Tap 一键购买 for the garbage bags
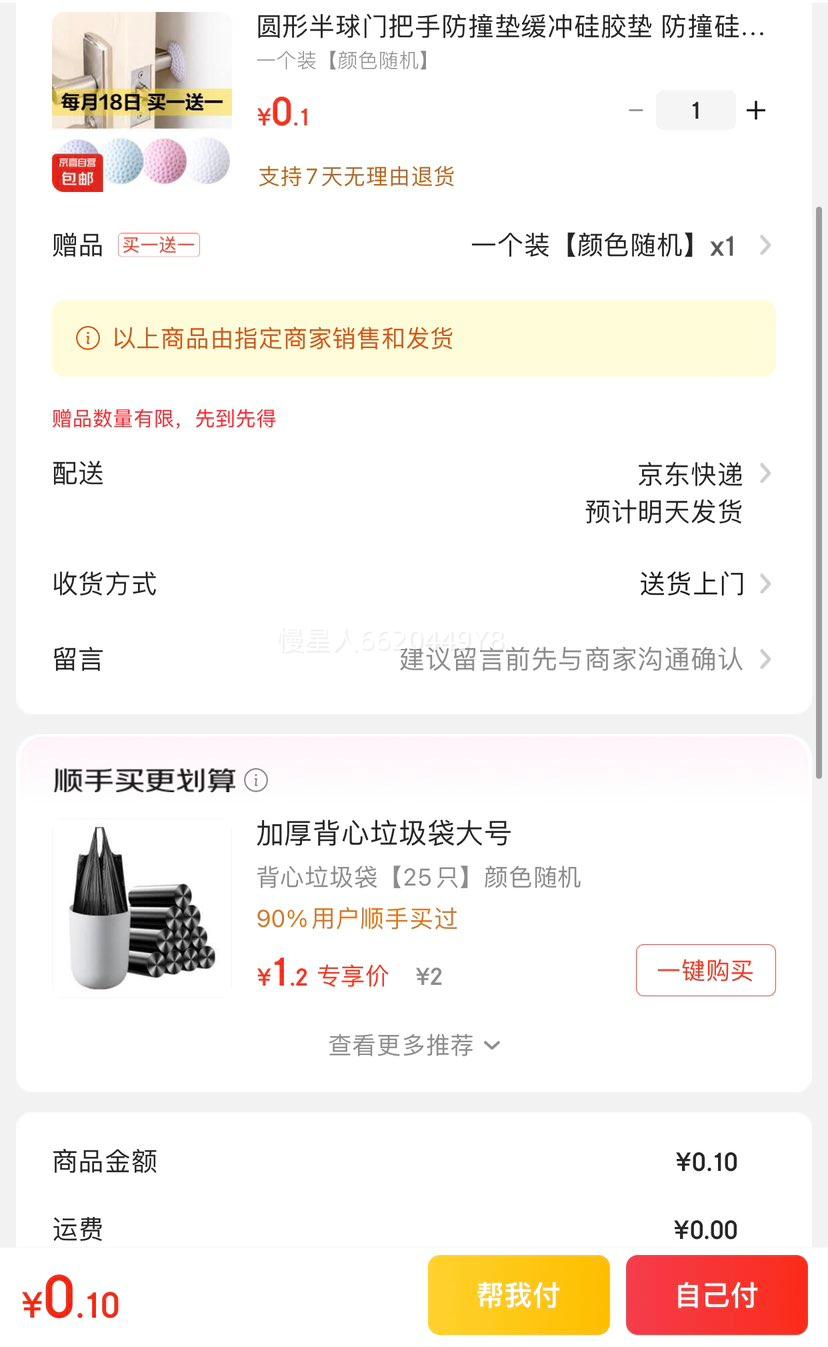 [x=706, y=970]
